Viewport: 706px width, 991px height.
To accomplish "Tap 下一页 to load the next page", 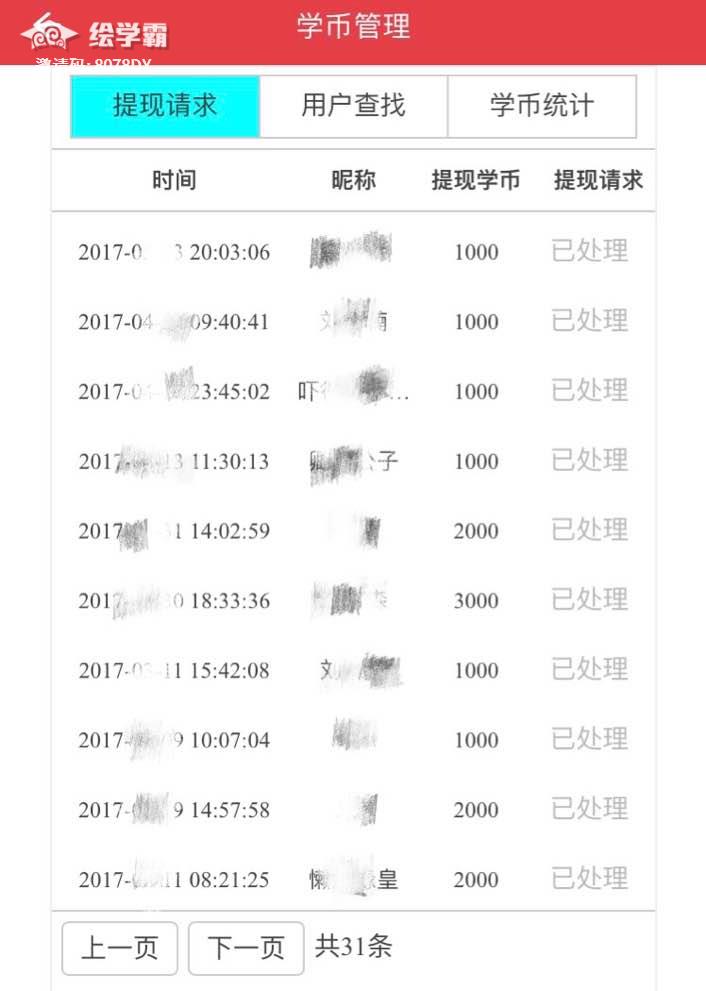I will (246, 948).
